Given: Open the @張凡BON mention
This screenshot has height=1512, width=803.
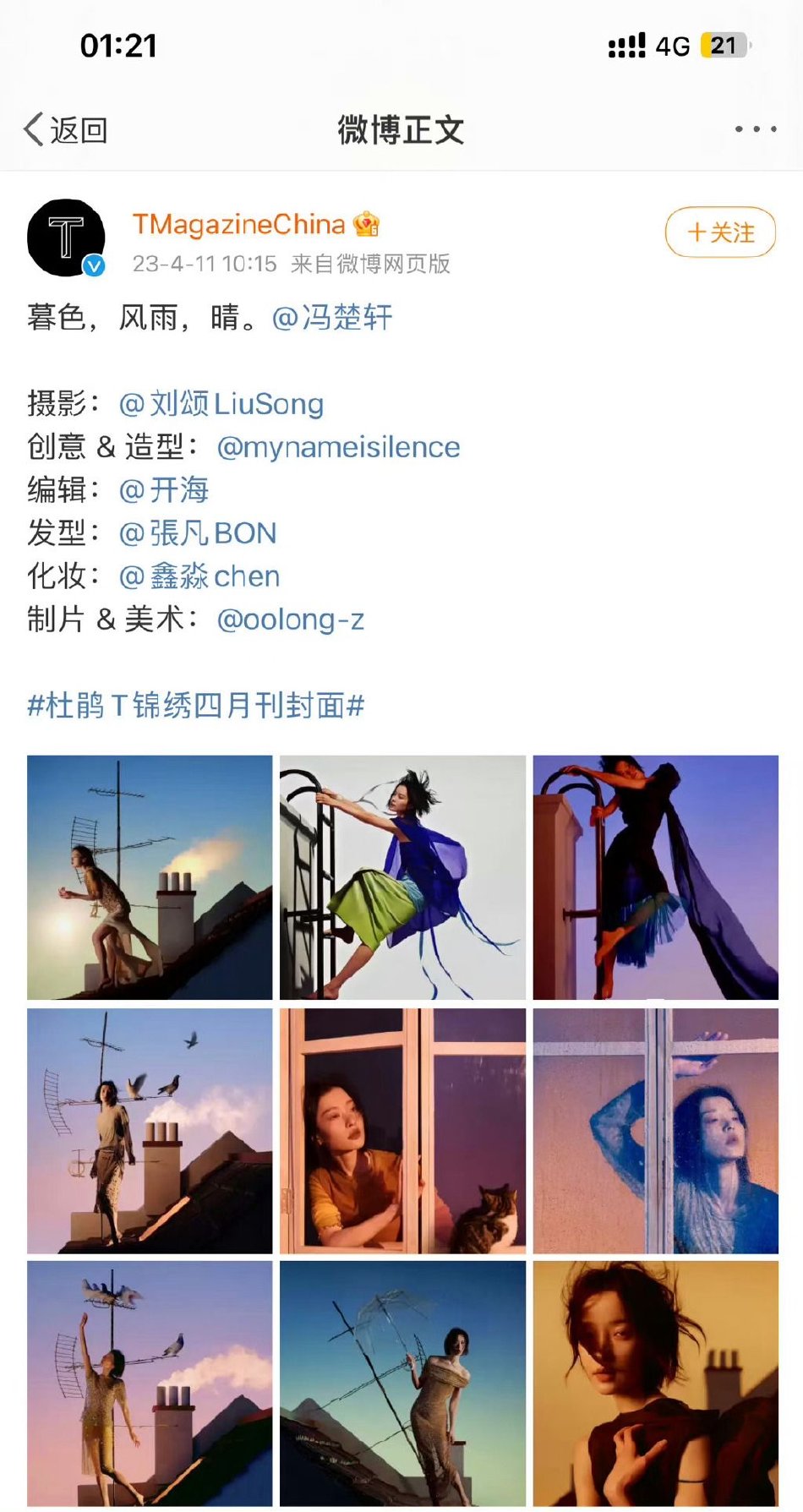Looking at the screenshot, I should pyautogui.click(x=198, y=533).
